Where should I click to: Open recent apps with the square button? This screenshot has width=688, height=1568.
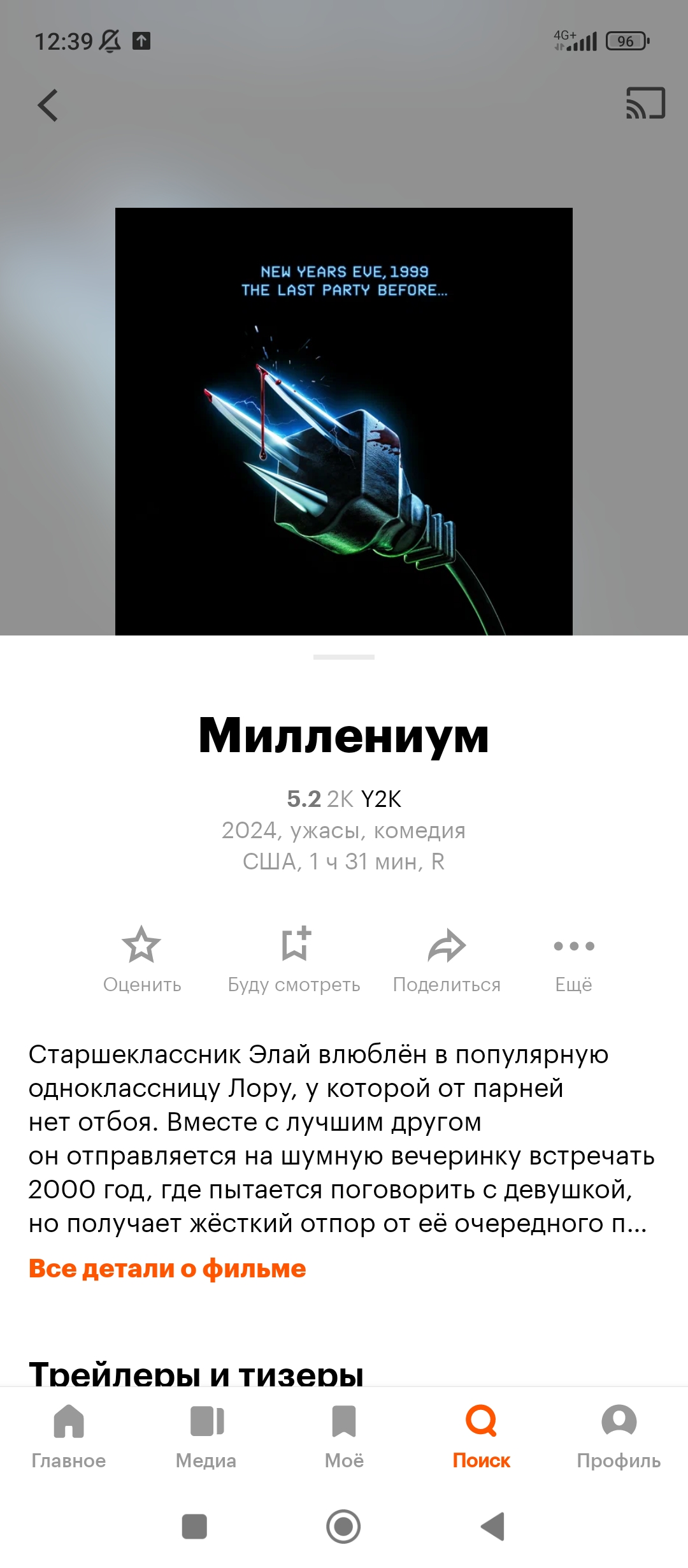(x=194, y=1527)
